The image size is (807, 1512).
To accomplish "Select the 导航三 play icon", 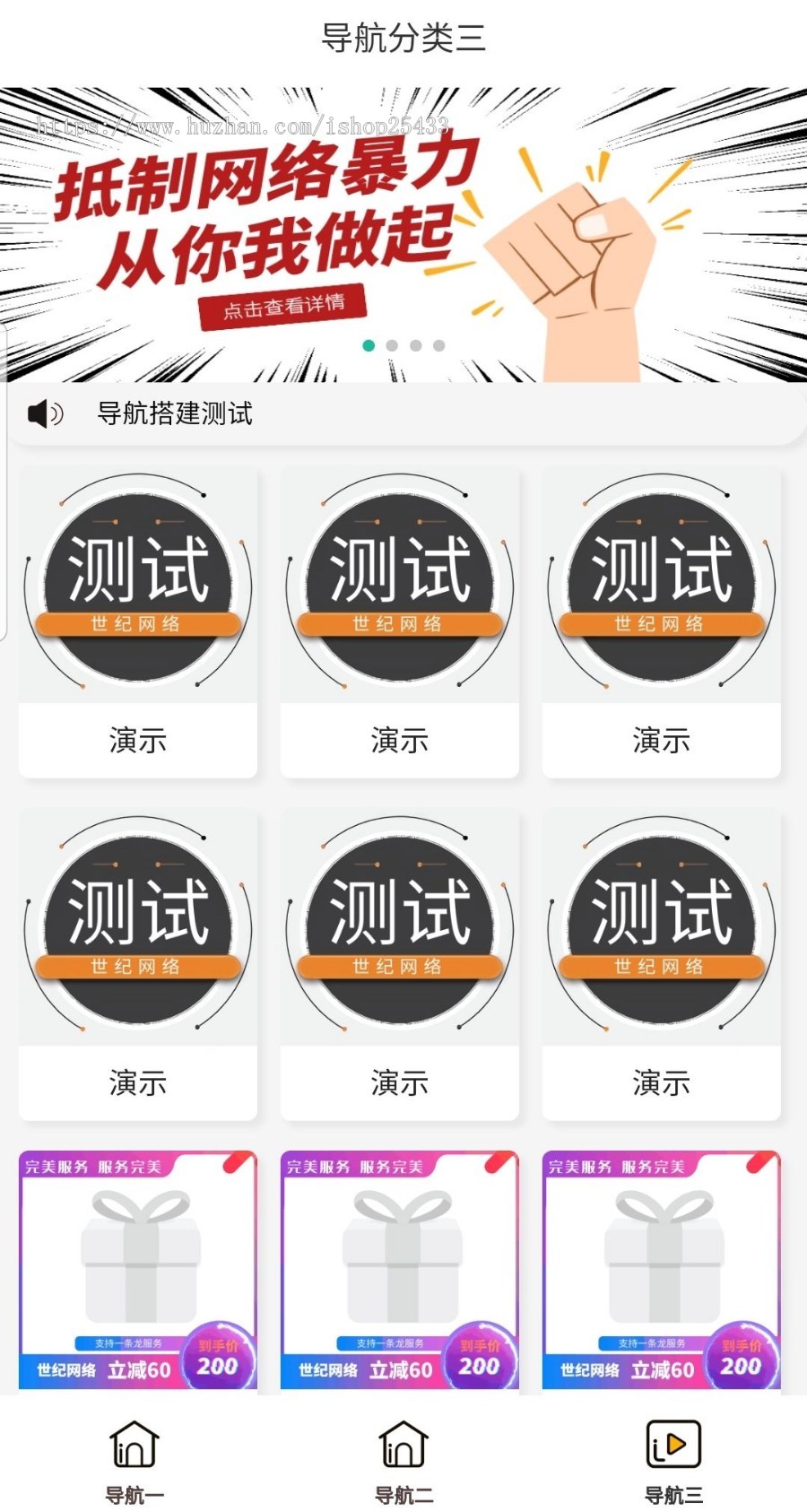I will pos(673,1442).
